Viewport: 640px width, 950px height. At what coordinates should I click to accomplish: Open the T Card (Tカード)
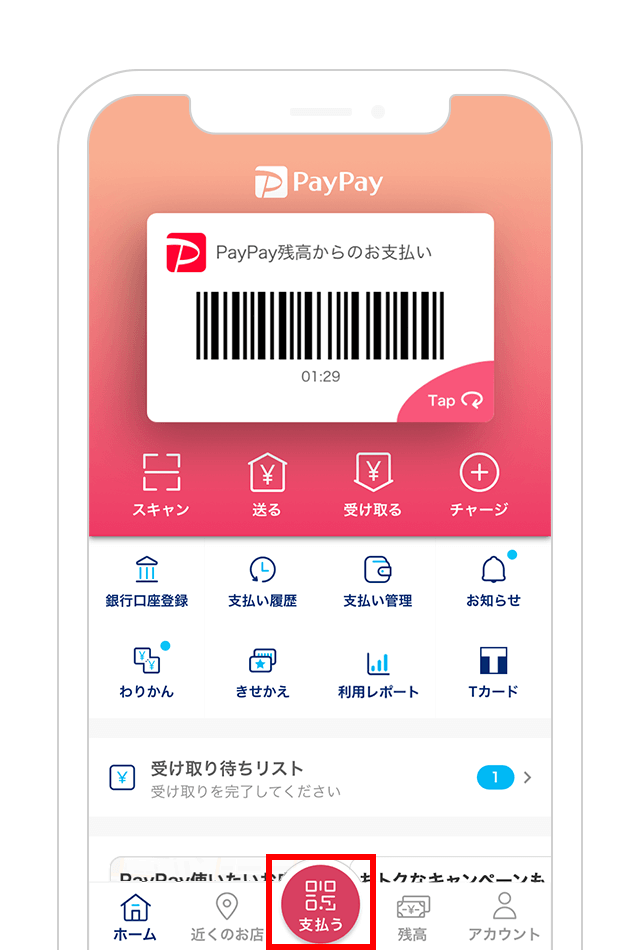(x=493, y=673)
